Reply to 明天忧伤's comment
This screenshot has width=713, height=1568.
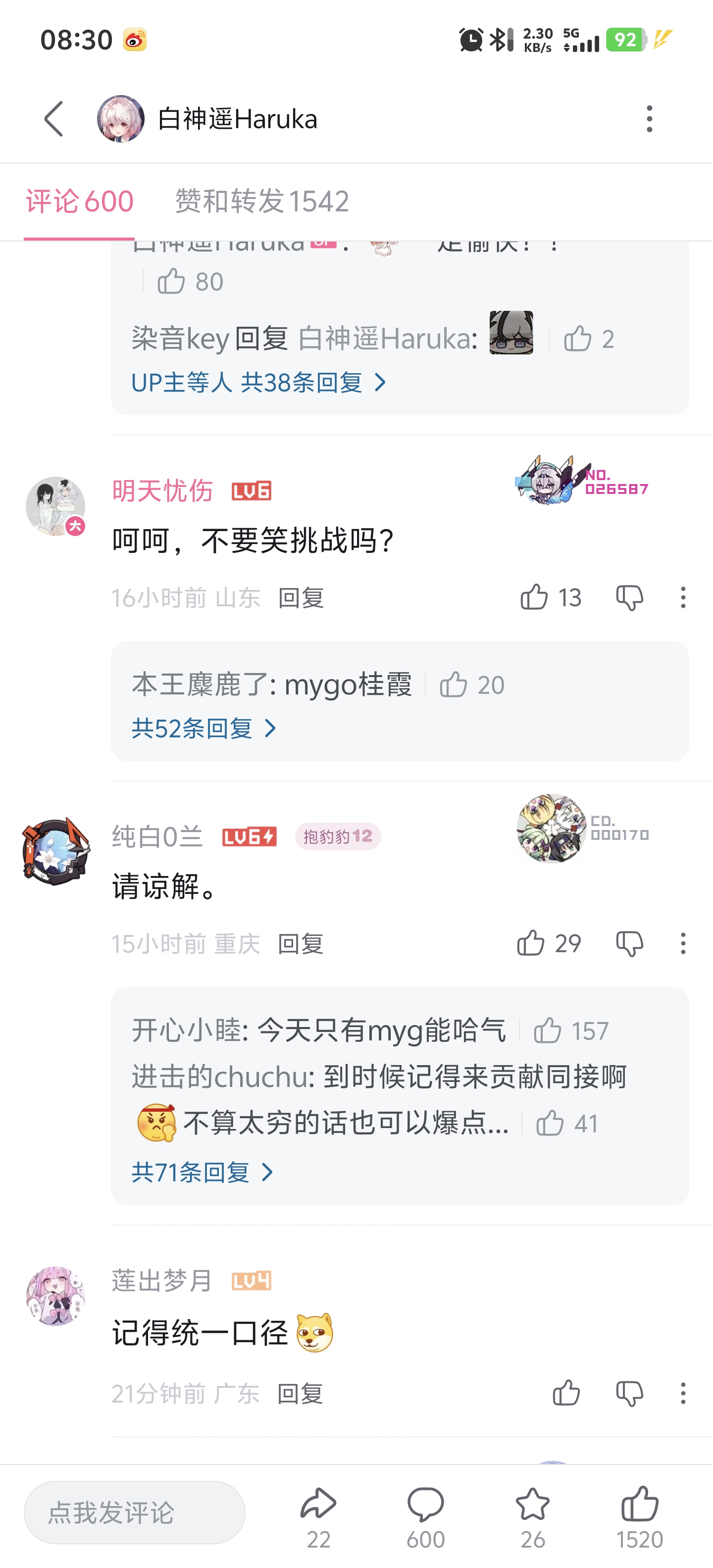point(301,598)
